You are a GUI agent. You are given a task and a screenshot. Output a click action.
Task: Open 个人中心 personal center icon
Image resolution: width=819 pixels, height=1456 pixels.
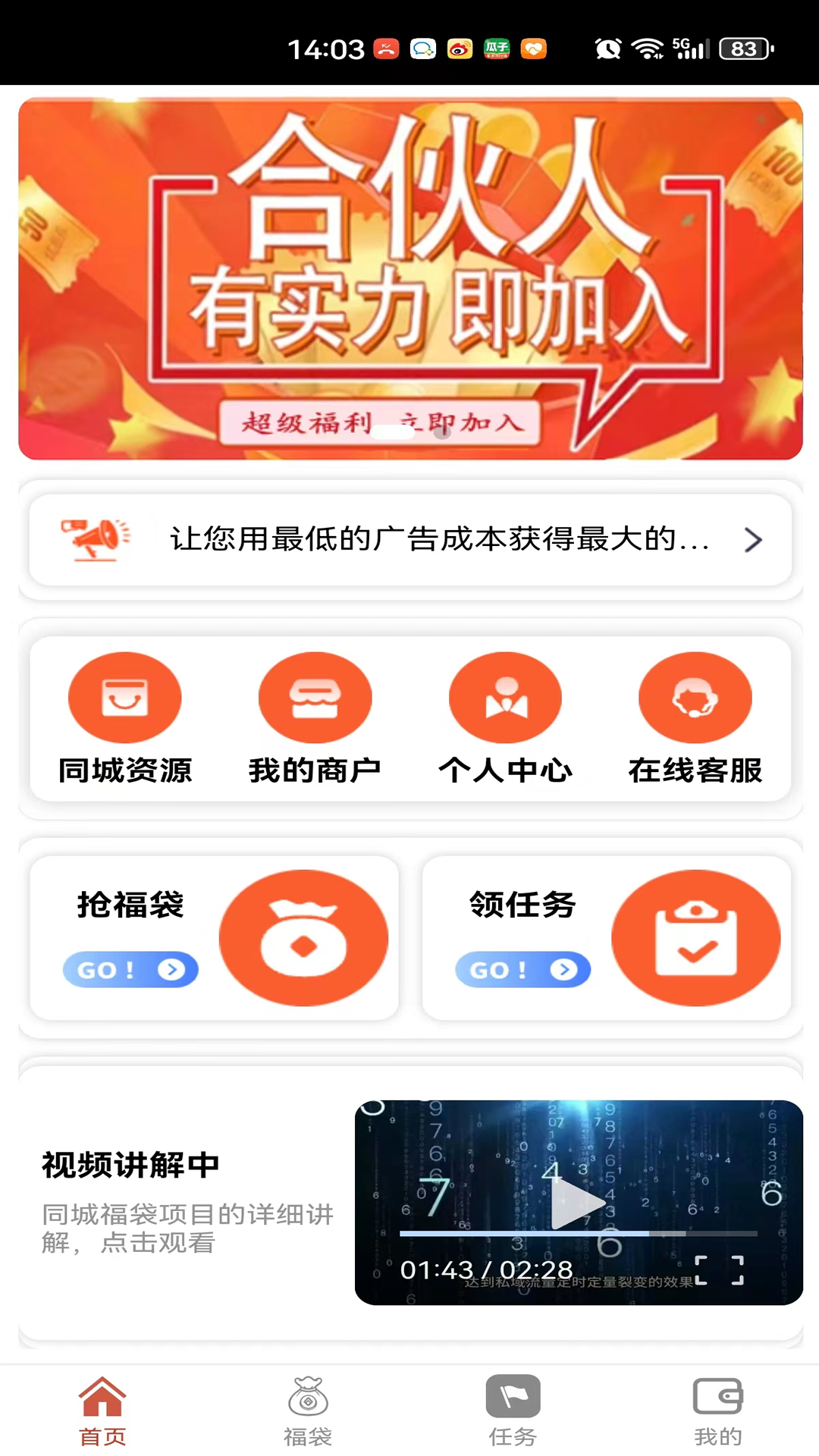[504, 696]
